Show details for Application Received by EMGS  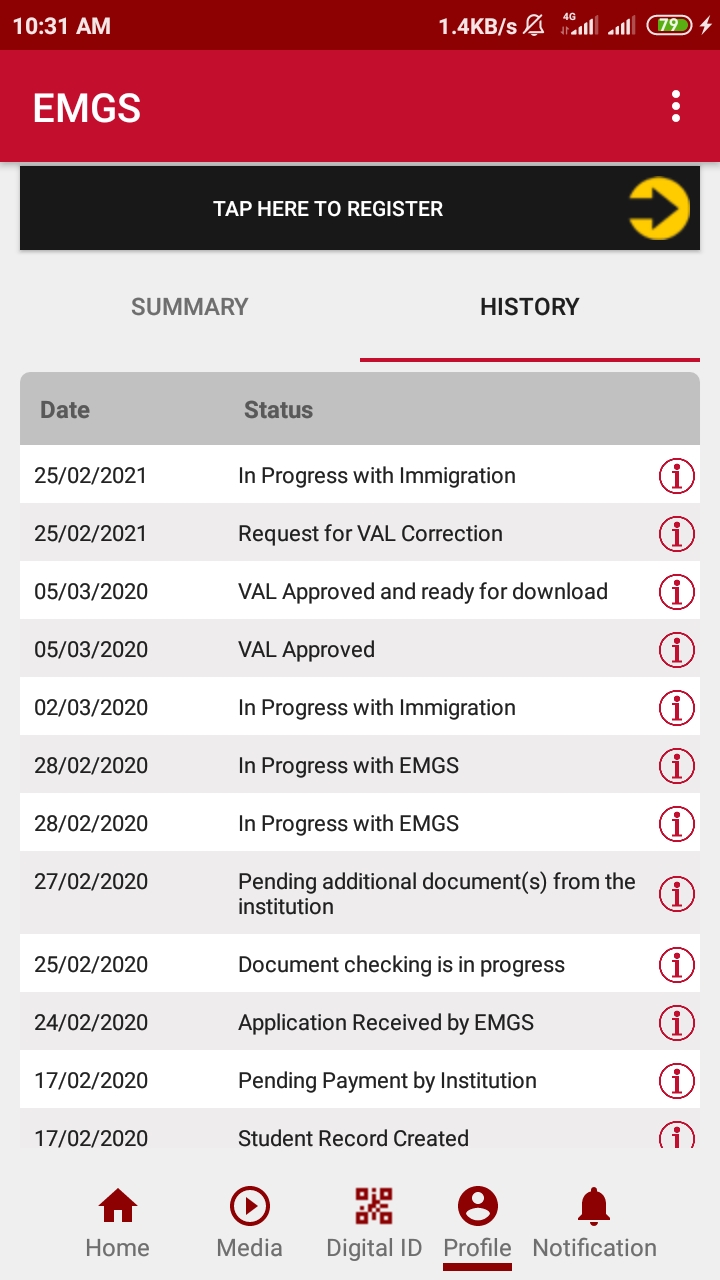tap(677, 1023)
